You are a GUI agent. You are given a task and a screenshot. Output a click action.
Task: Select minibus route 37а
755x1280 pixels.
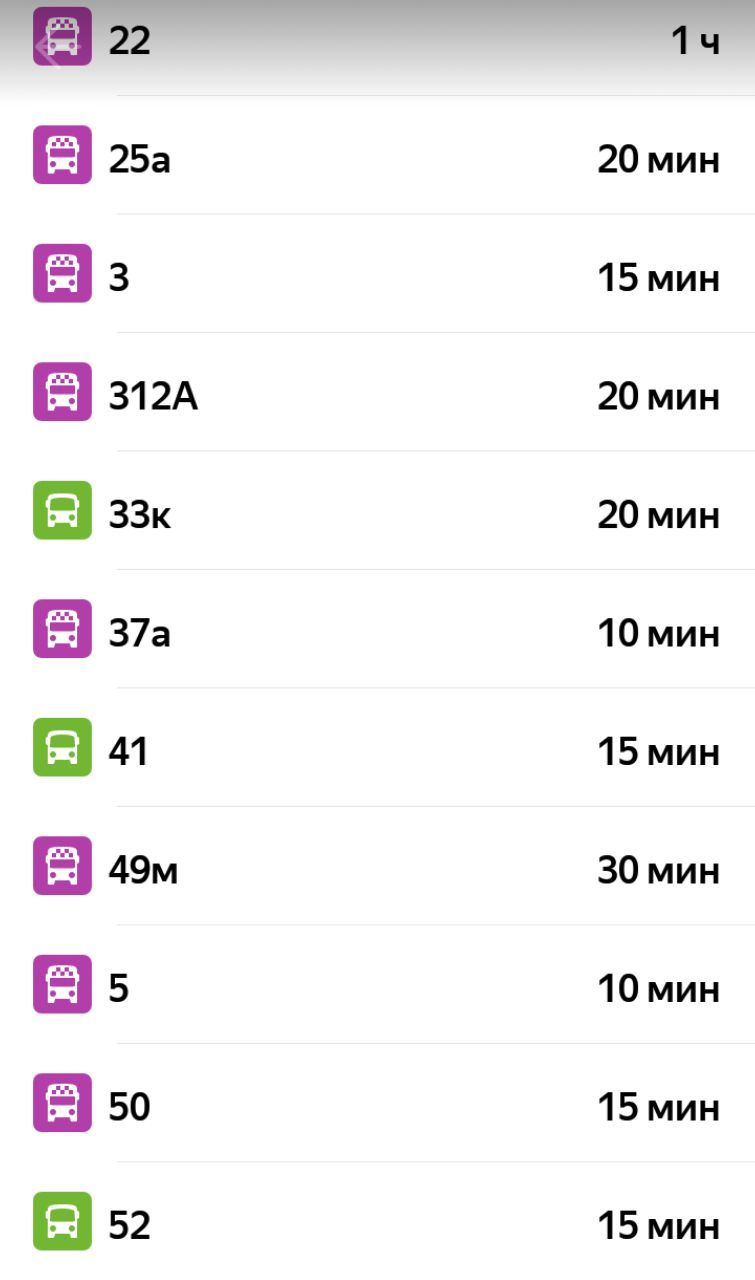click(377, 629)
